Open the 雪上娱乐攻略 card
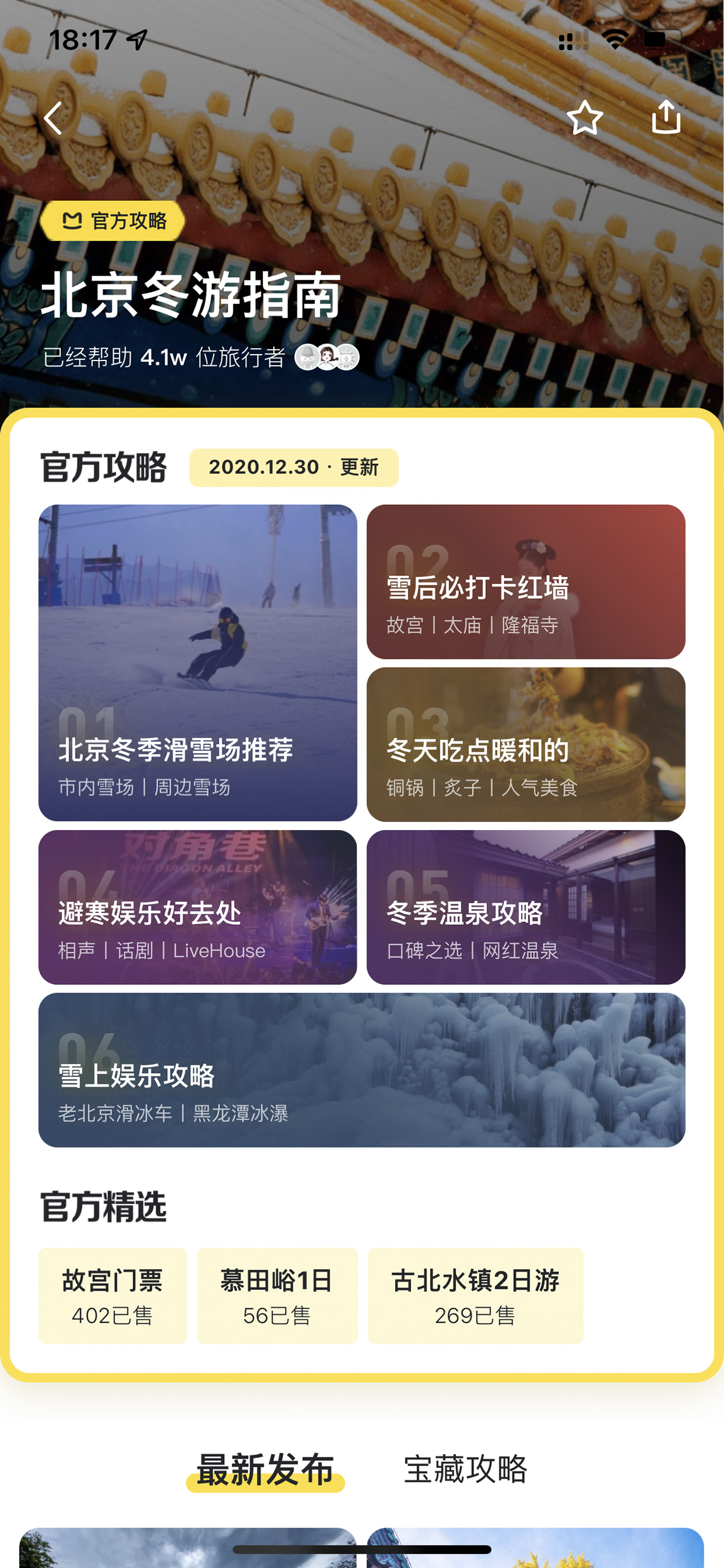Screen dimensions: 724x1568 (362, 1070)
